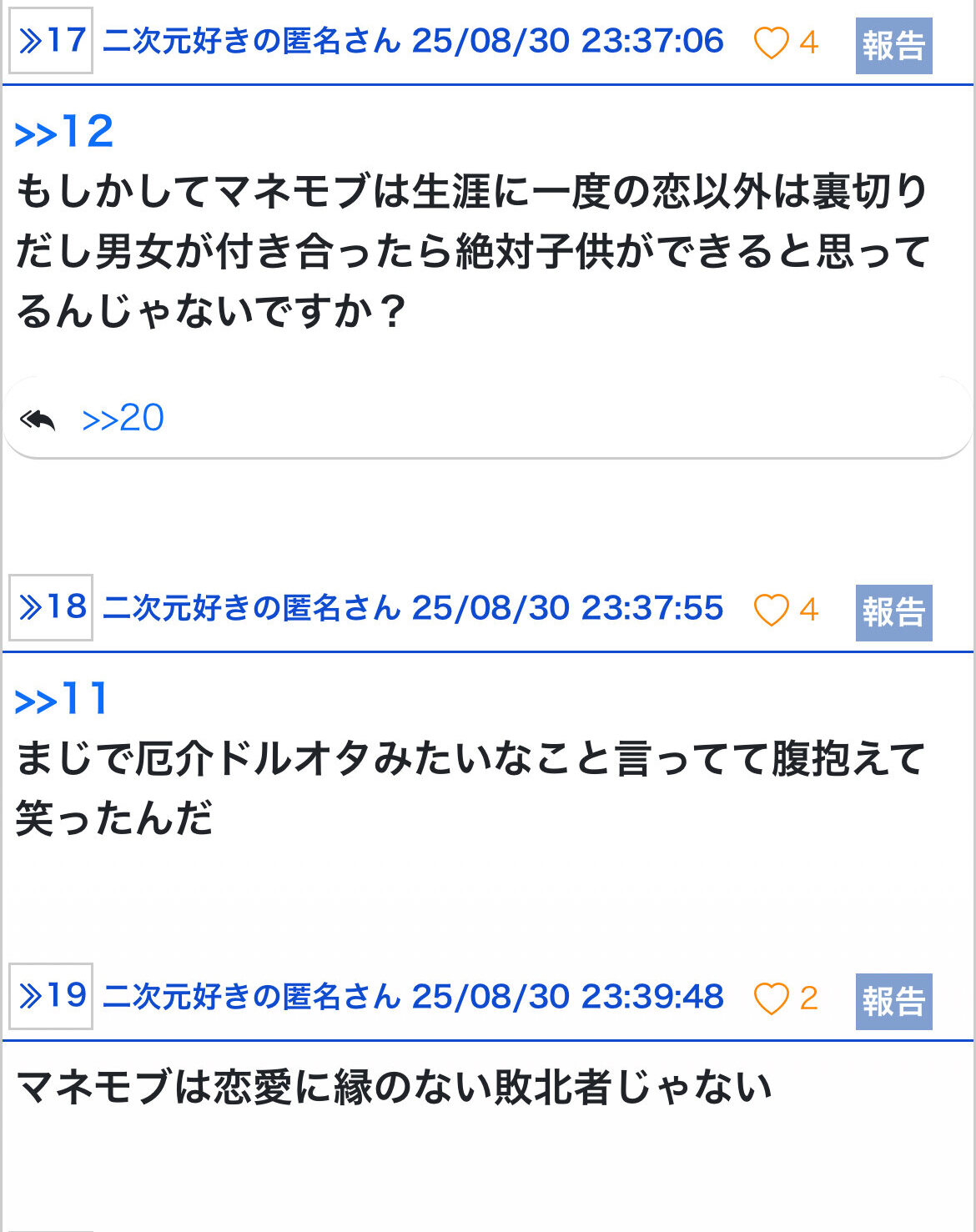976x1232 pixels.
Task: Tap post number 18 anchor button
Action: [51, 608]
